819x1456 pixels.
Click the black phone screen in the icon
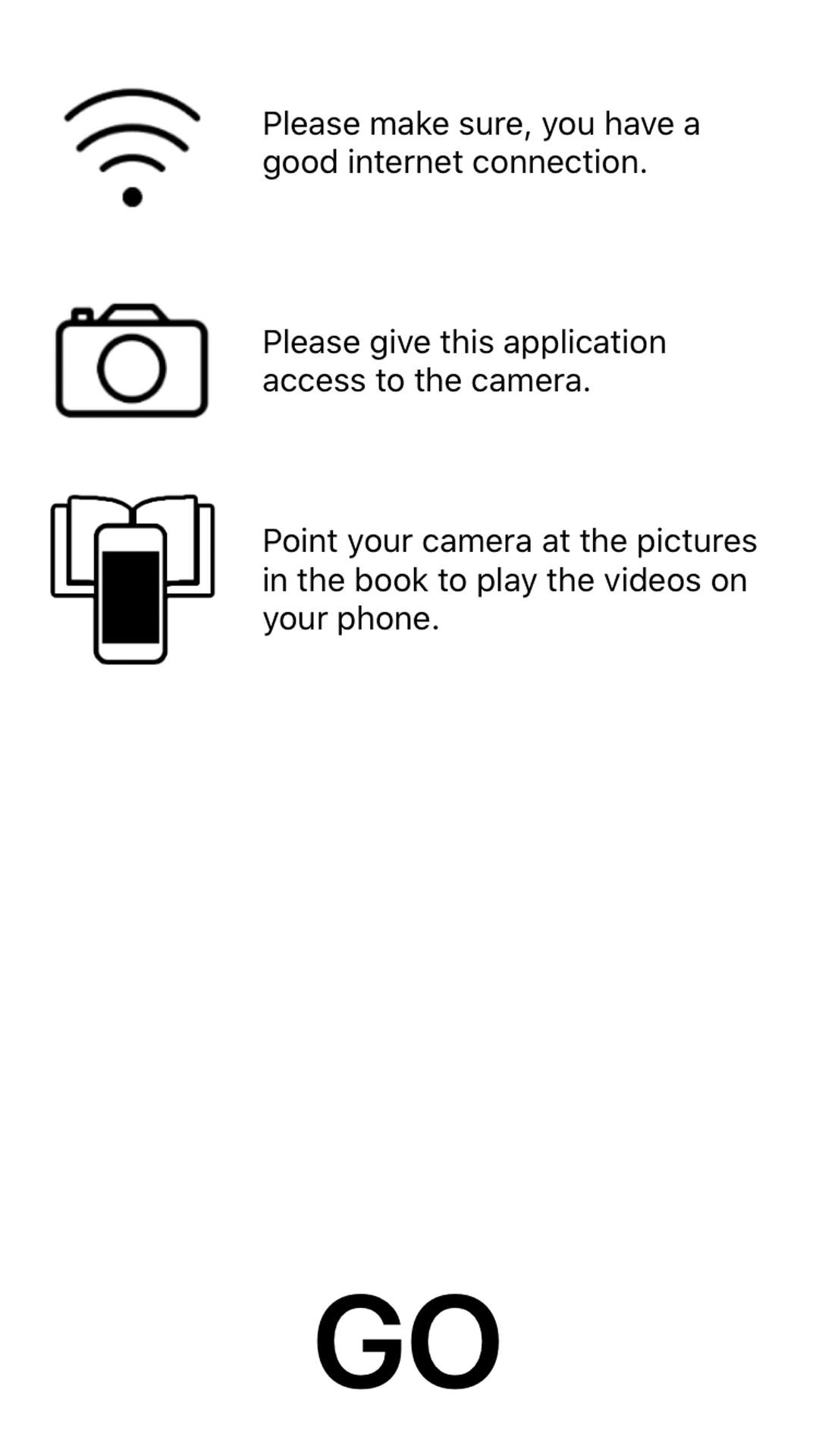point(130,599)
